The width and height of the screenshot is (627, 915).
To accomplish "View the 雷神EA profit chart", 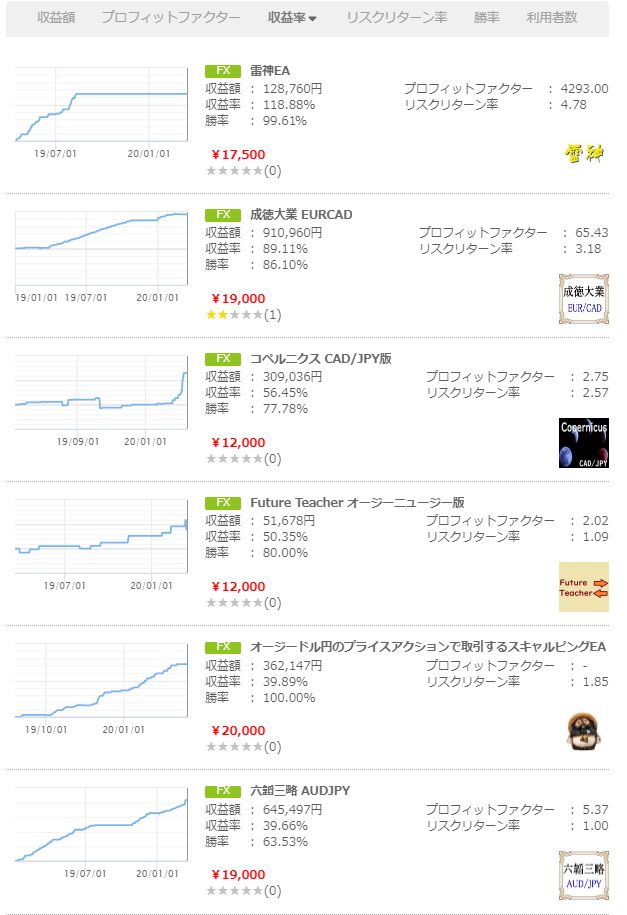I will (x=101, y=104).
